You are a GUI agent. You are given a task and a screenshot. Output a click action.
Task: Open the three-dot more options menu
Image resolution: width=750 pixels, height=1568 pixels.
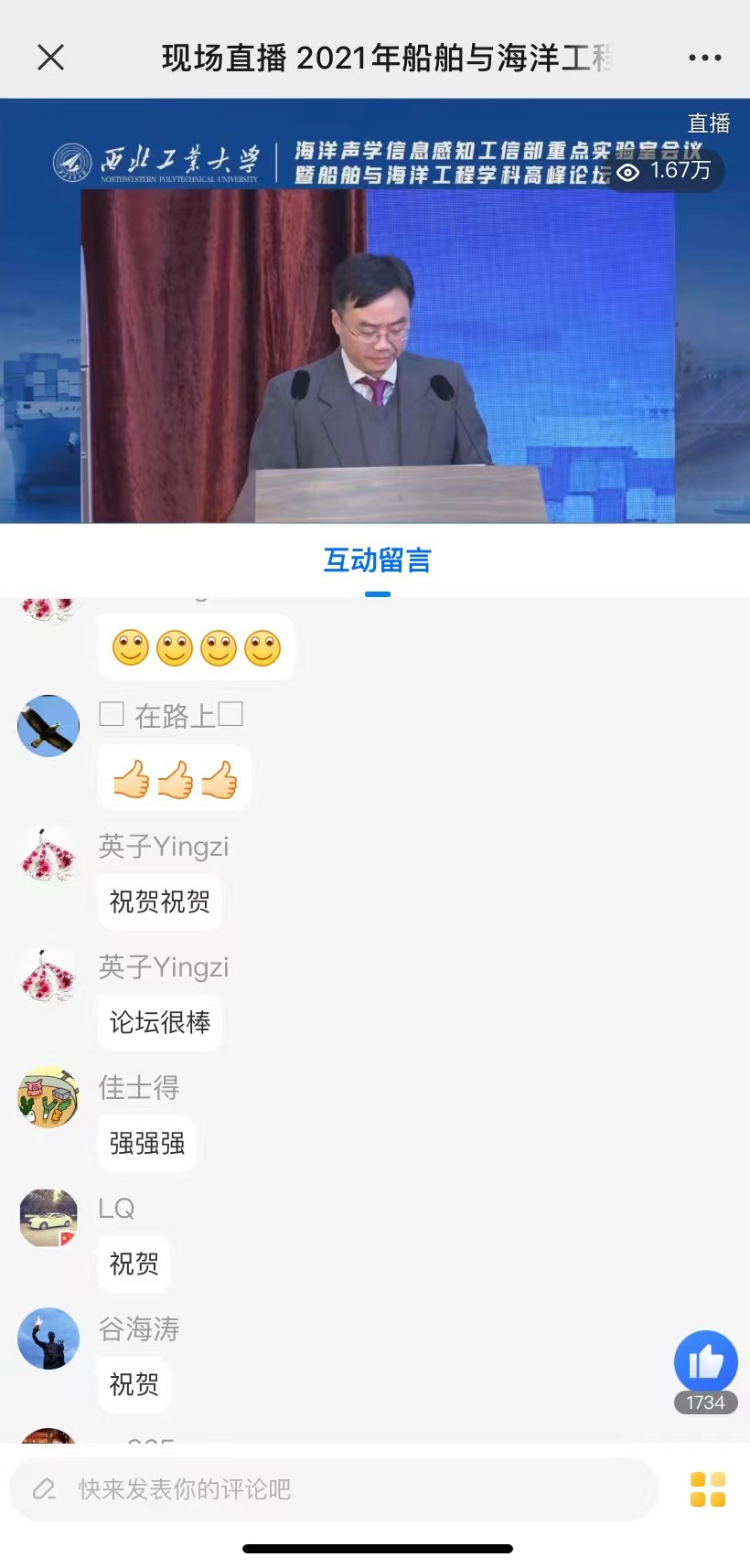click(704, 58)
